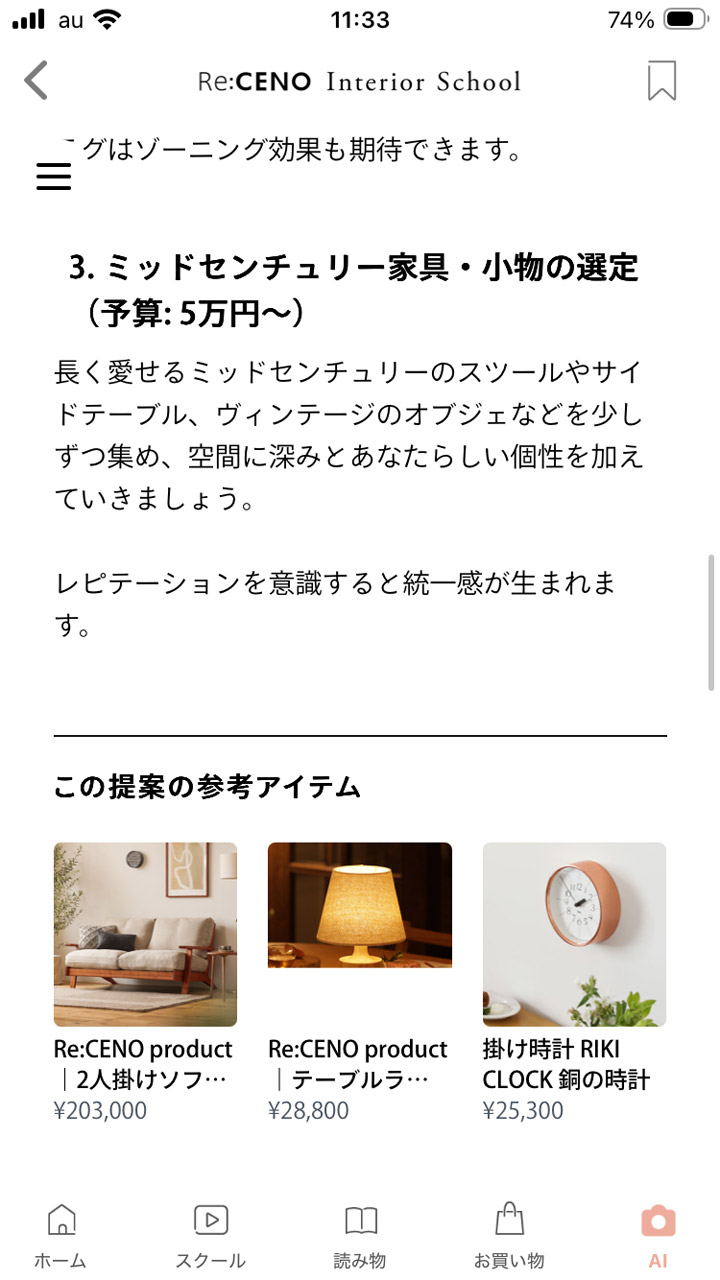
Task: Tap the copper wall clock thumbnail
Action: 572,932
